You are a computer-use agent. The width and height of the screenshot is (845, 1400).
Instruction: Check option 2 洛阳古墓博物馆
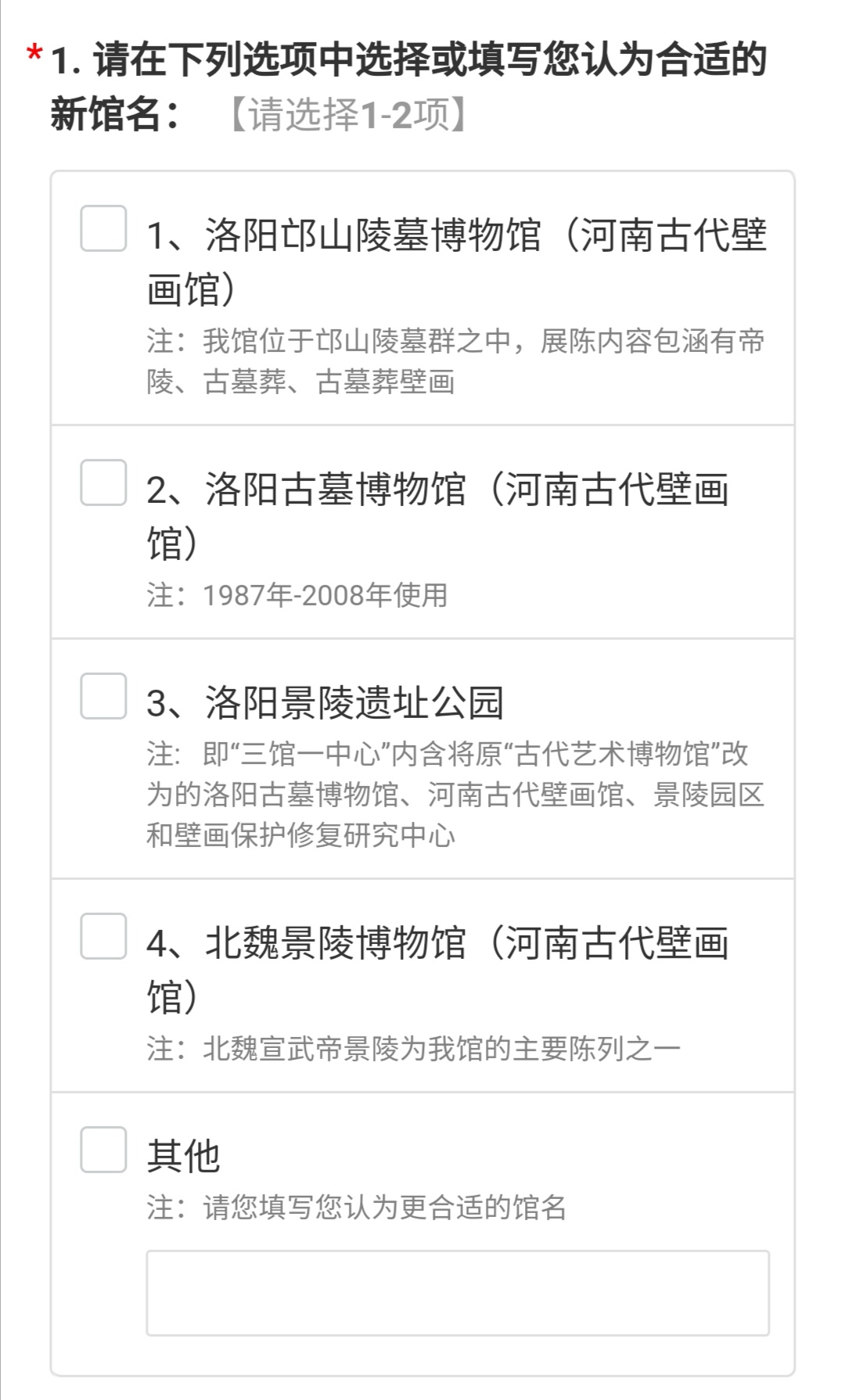tap(103, 483)
